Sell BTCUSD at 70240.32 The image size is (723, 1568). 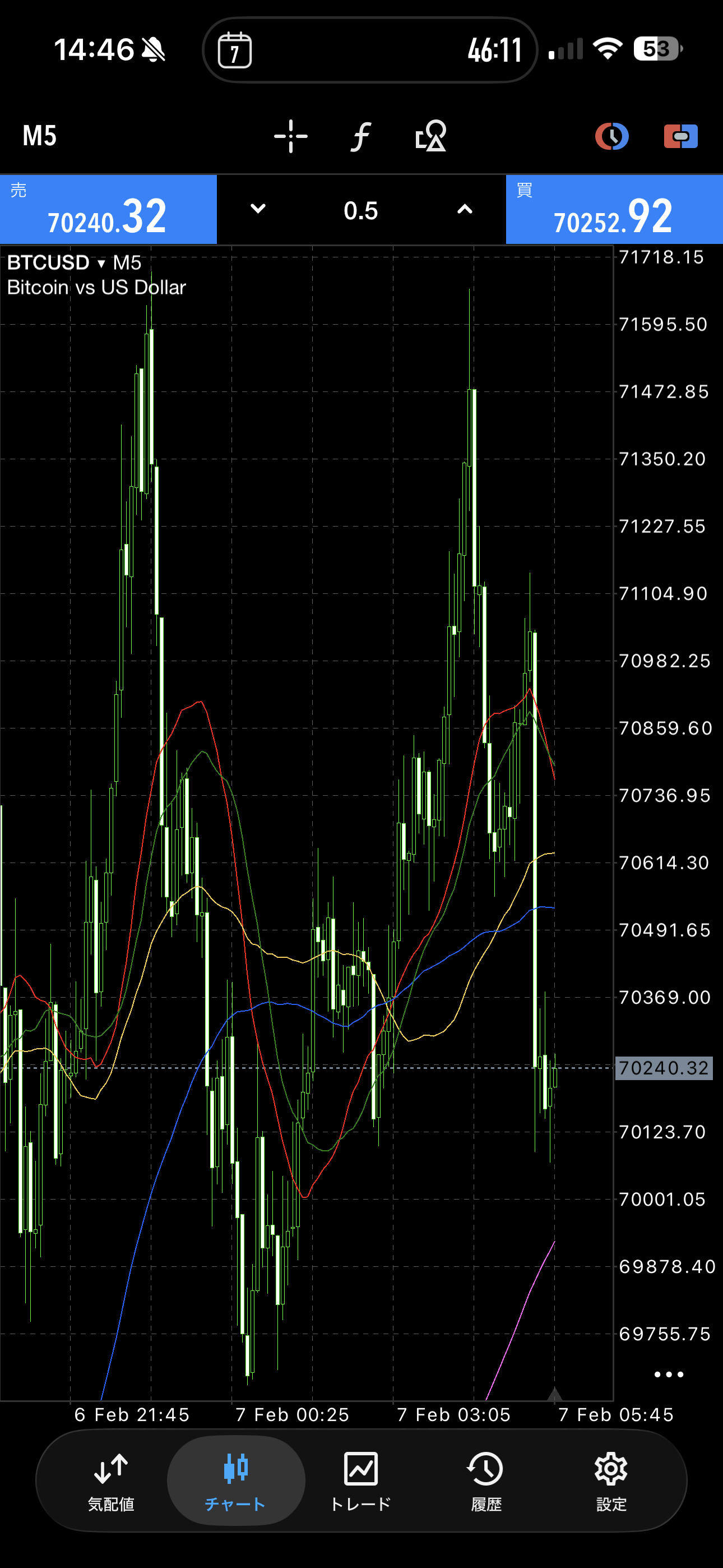(108, 210)
